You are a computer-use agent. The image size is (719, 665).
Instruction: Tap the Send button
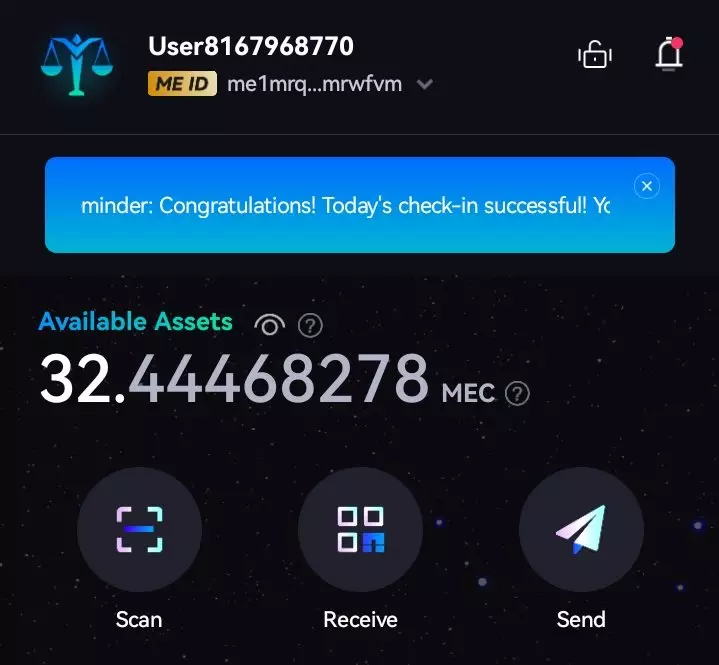coord(581,530)
